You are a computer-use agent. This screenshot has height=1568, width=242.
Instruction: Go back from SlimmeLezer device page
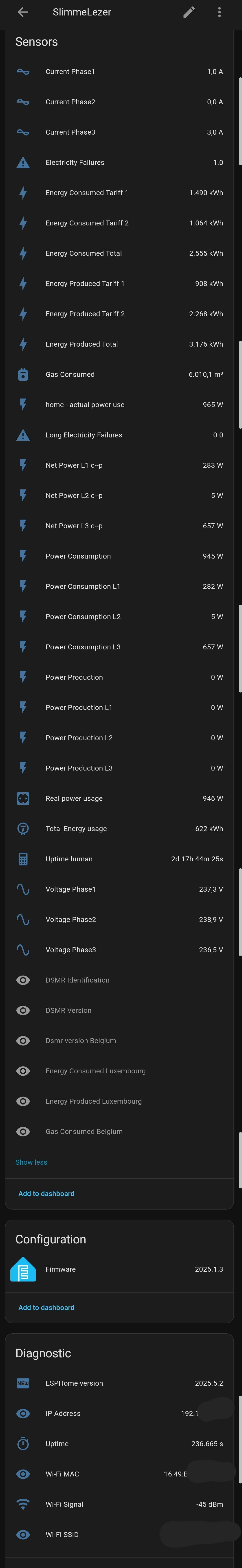[22, 12]
